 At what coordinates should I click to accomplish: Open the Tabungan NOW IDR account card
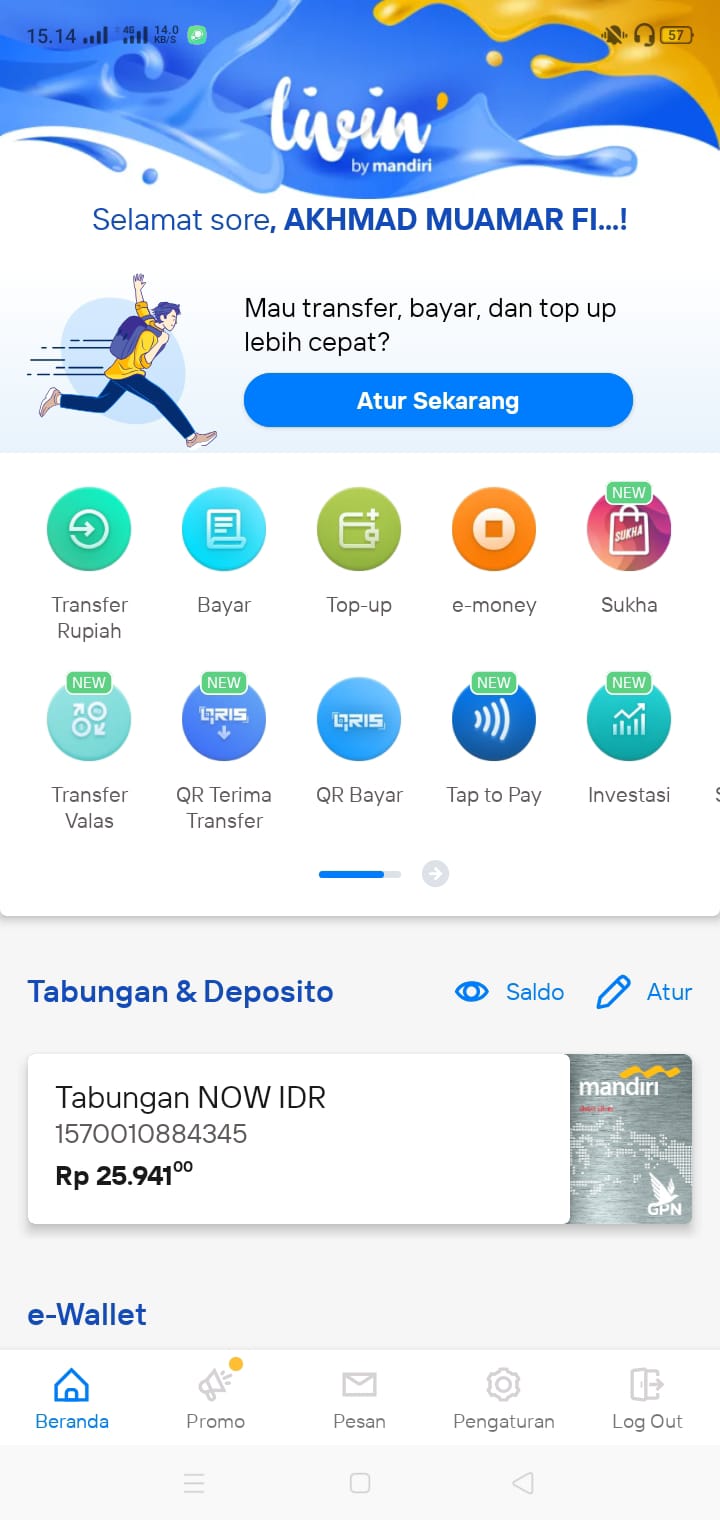tap(360, 1139)
